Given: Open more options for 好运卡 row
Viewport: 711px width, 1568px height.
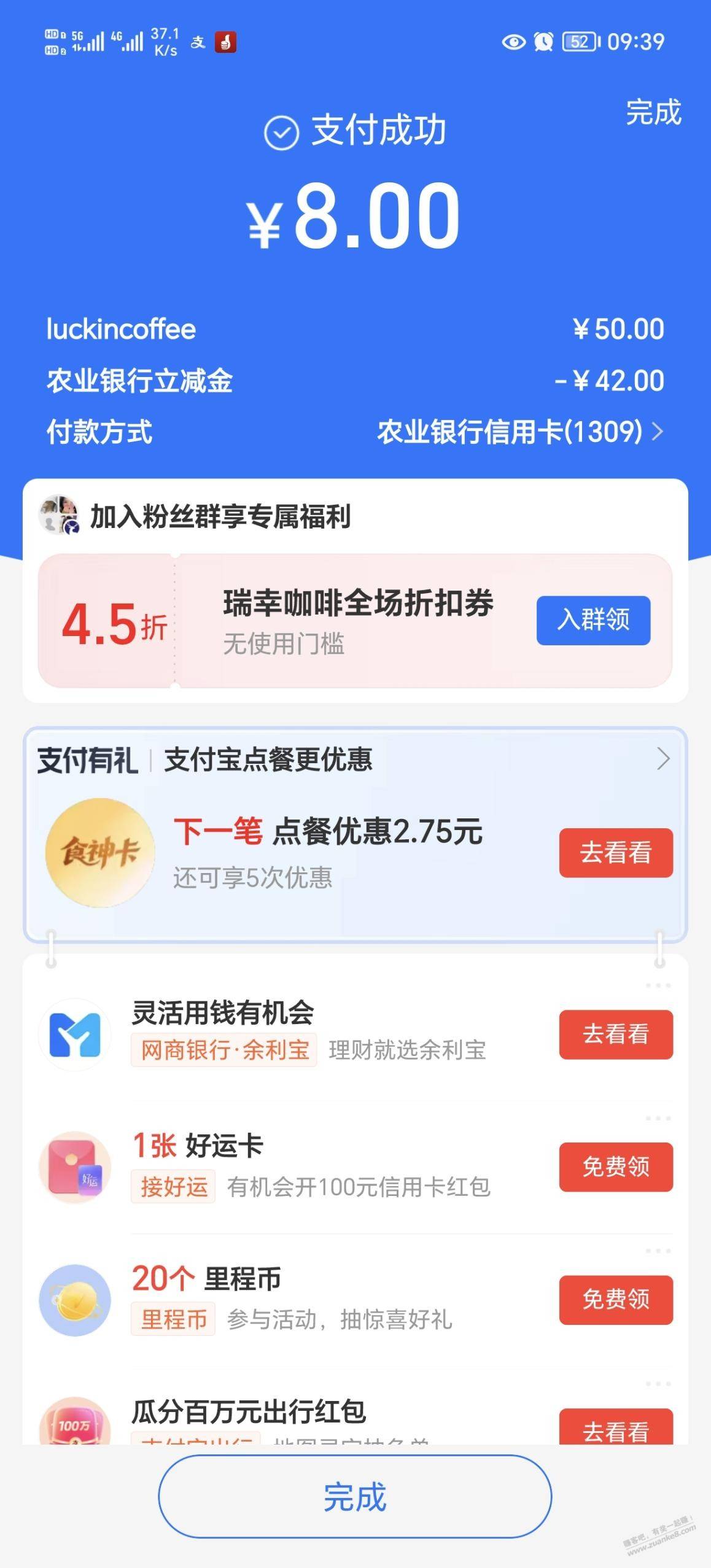Looking at the screenshot, I should [658, 1119].
